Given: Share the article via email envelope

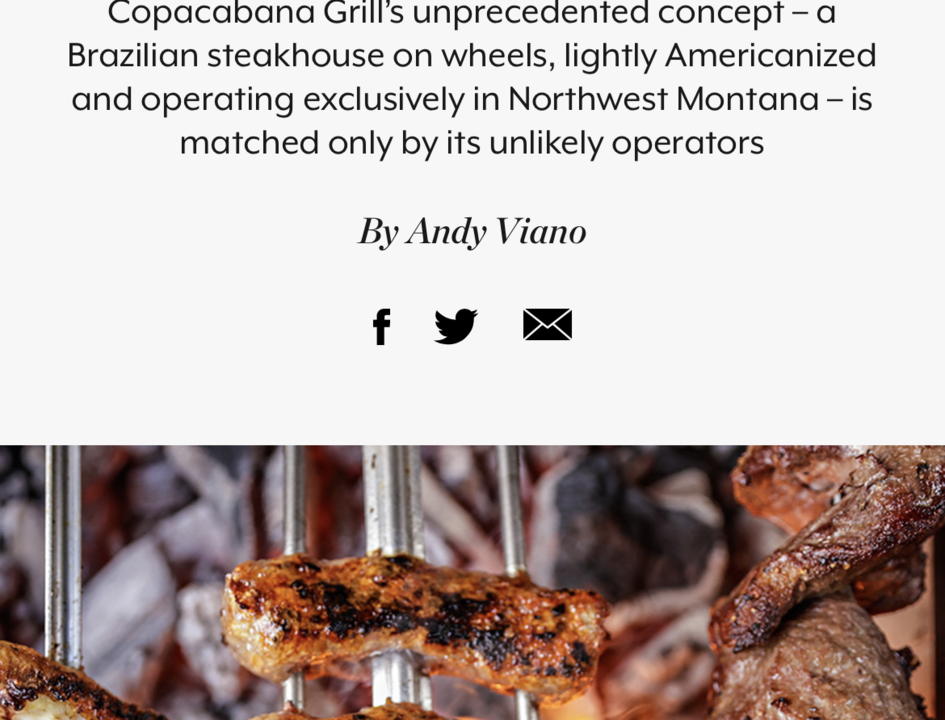Looking at the screenshot, I should click(547, 325).
